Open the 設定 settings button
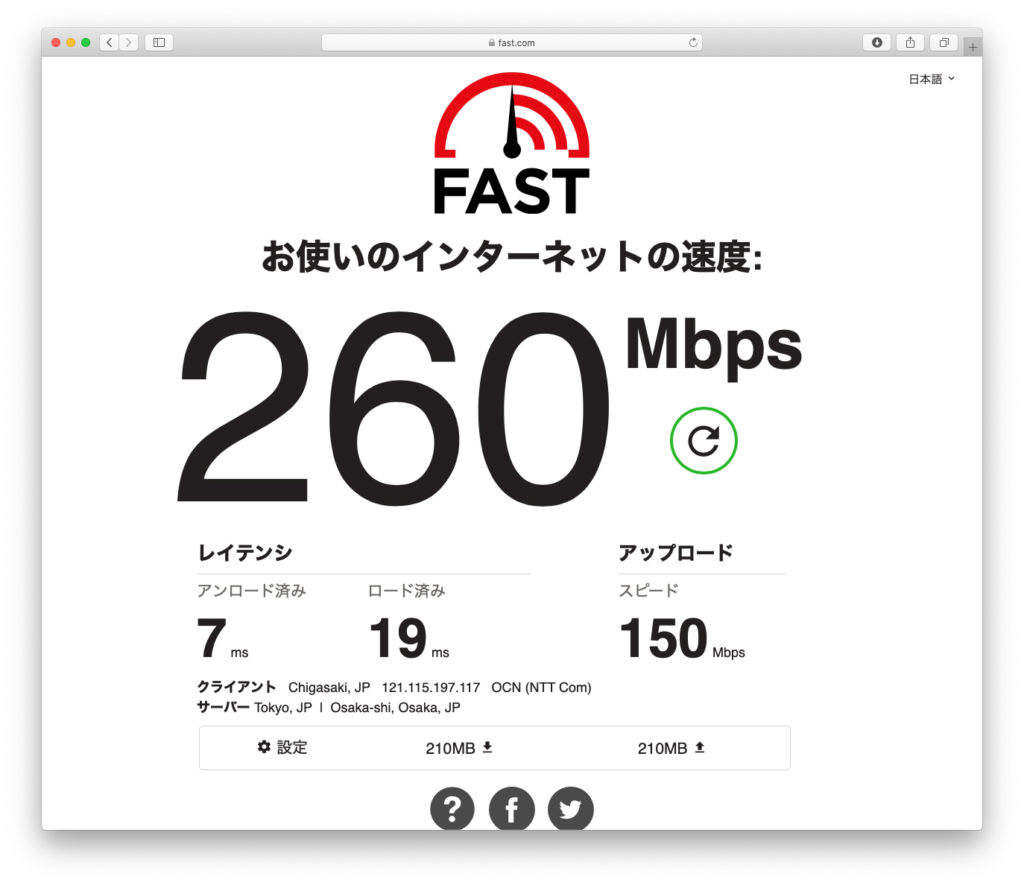The image size is (1024, 885). pos(282,747)
